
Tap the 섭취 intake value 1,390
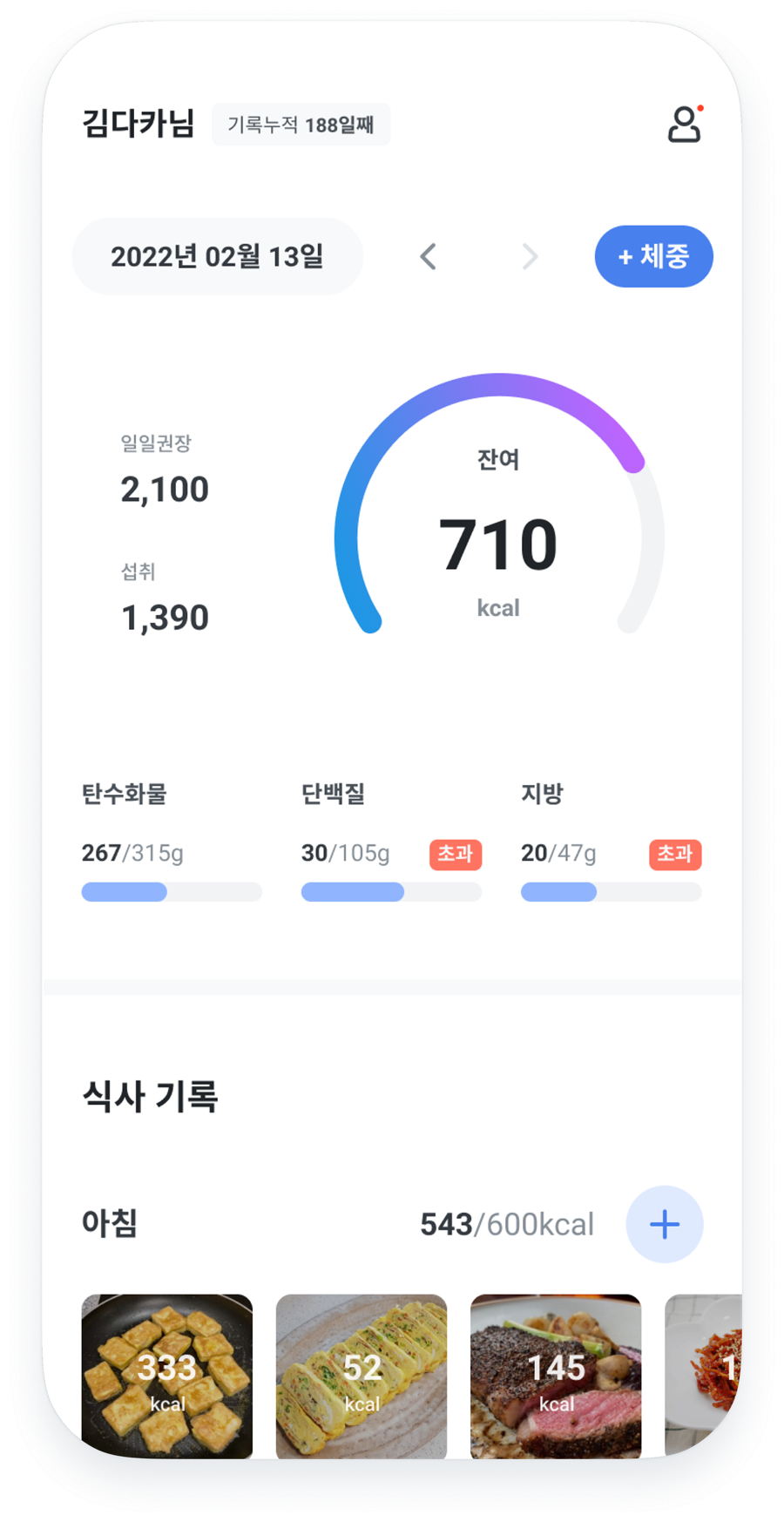coord(164,617)
